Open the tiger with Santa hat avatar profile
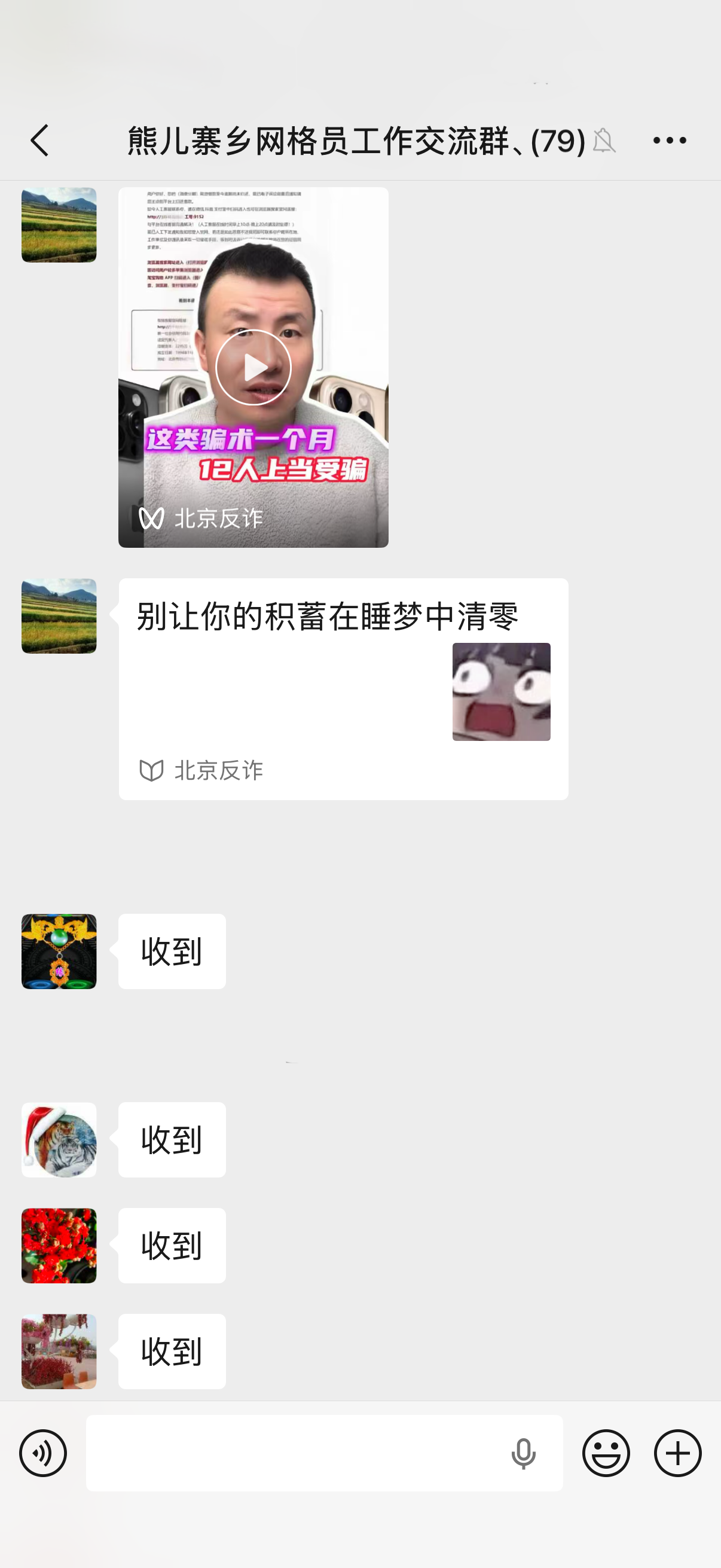This screenshot has width=721, height=1568. (x=59, y=1139)
